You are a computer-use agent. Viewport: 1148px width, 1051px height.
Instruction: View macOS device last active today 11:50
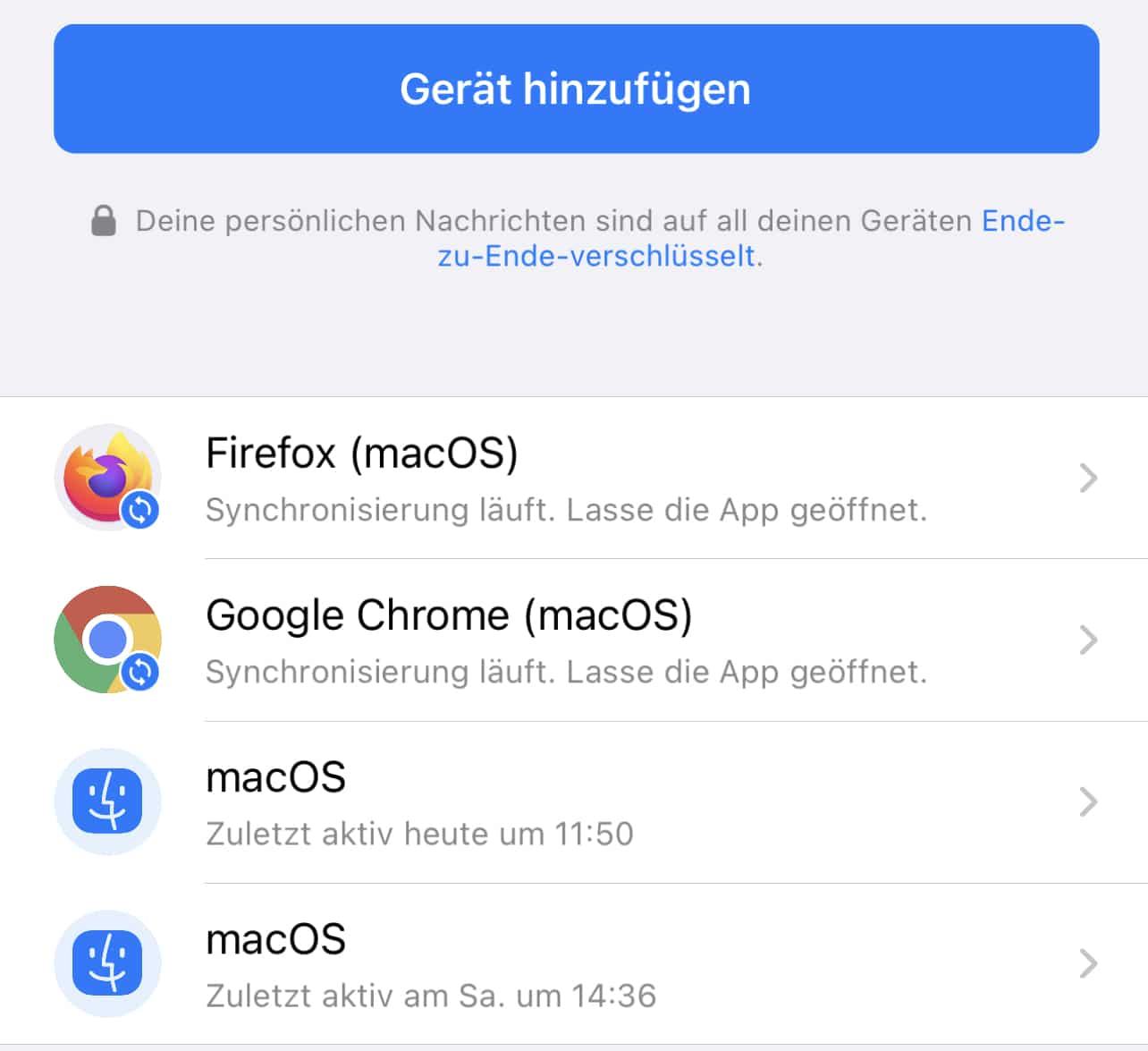click(574, 802)
